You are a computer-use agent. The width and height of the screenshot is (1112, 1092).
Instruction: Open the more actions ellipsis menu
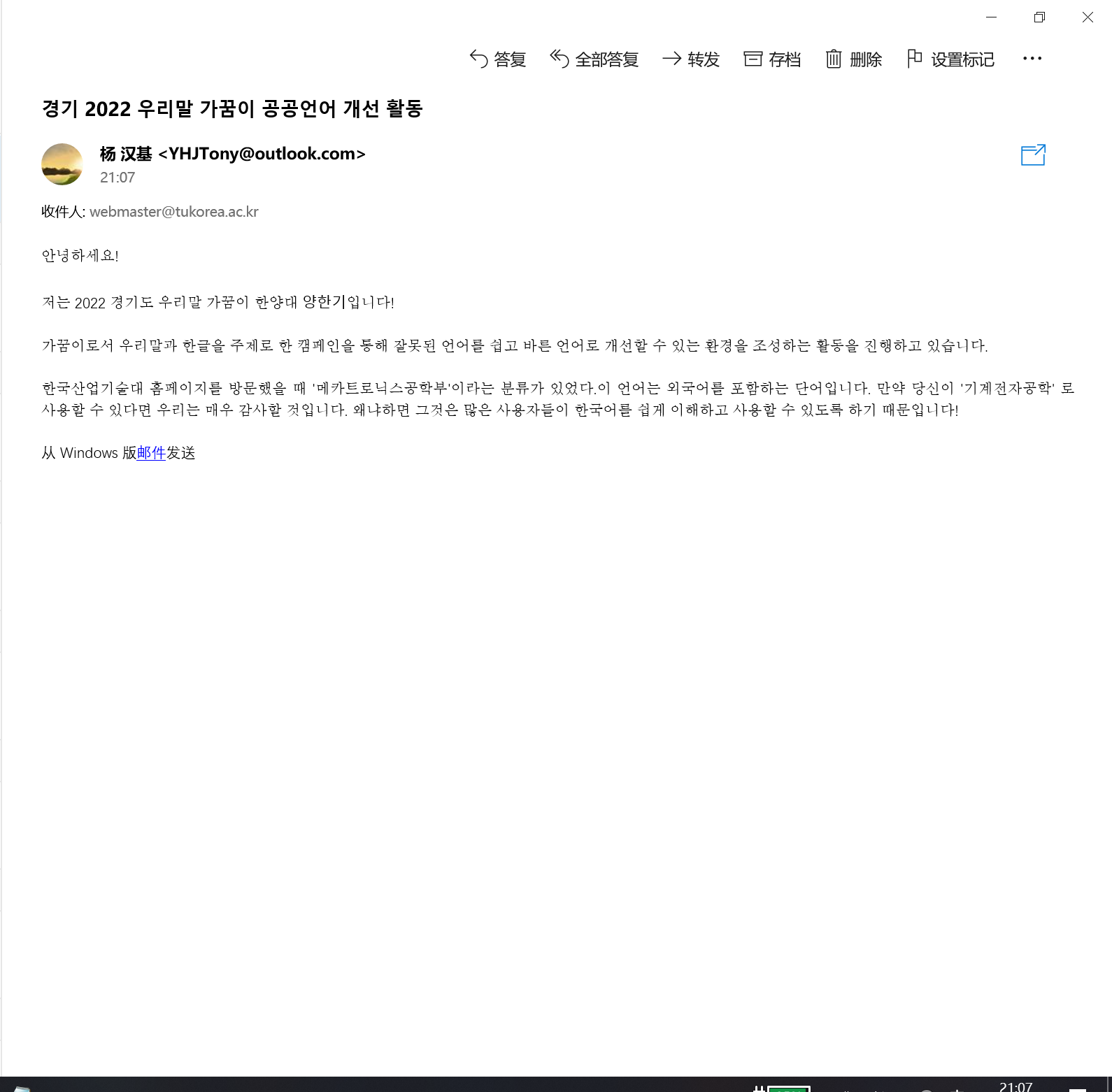pos(1032,59)
